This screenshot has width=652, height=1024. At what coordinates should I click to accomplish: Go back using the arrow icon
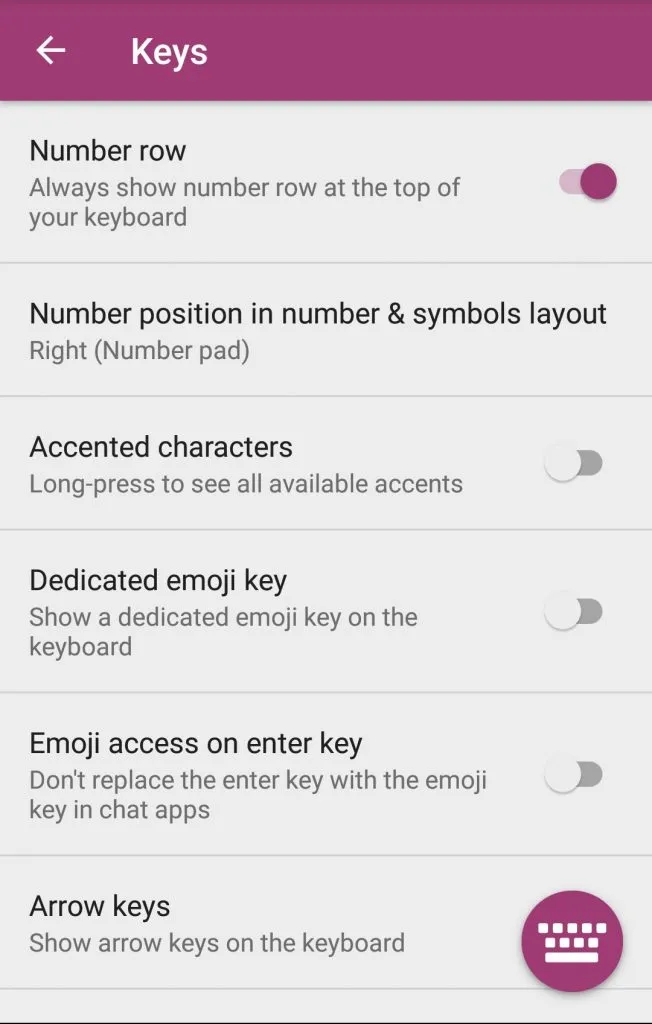click(x=51, y=51)
